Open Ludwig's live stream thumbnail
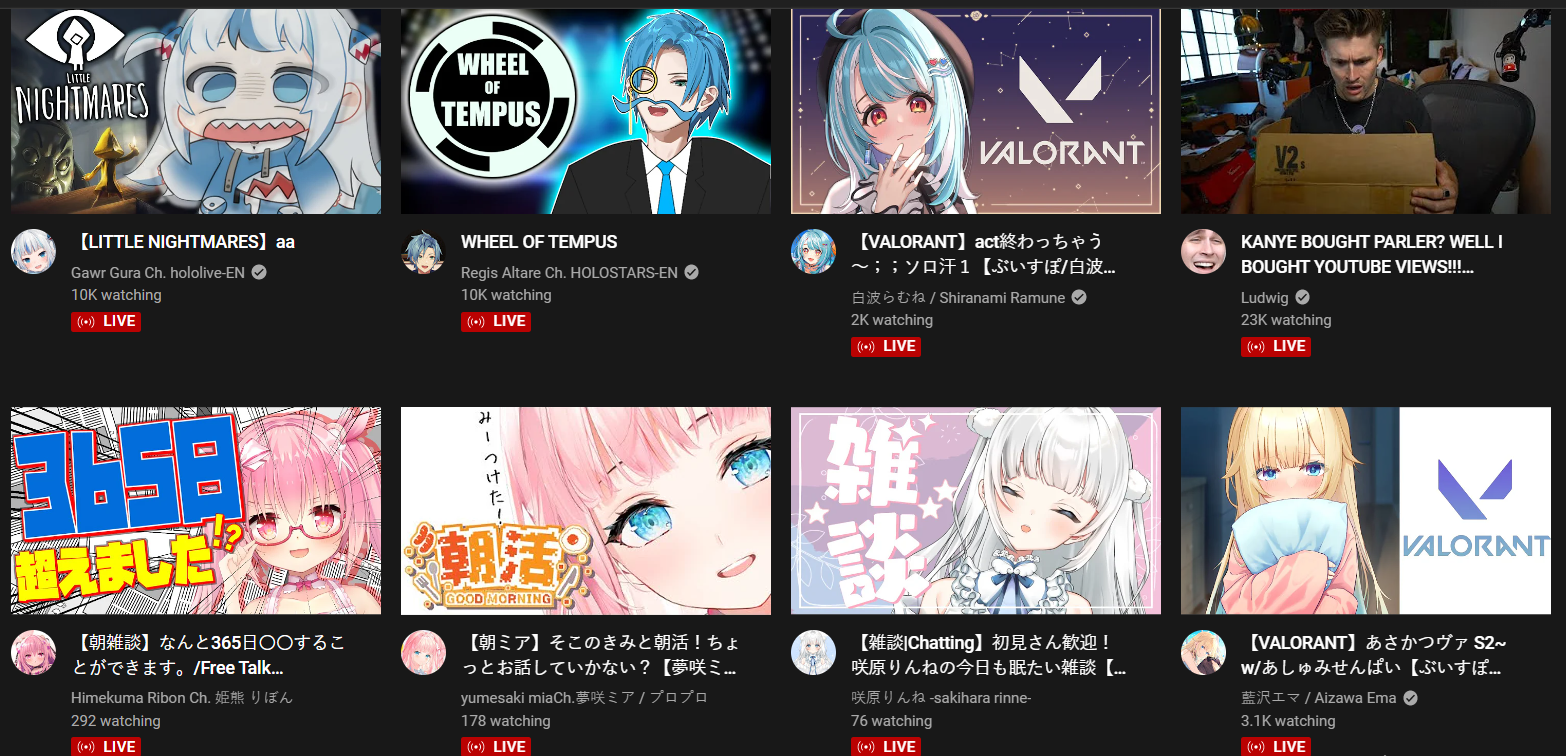The image size is (1566, 756). (1365, 110)
